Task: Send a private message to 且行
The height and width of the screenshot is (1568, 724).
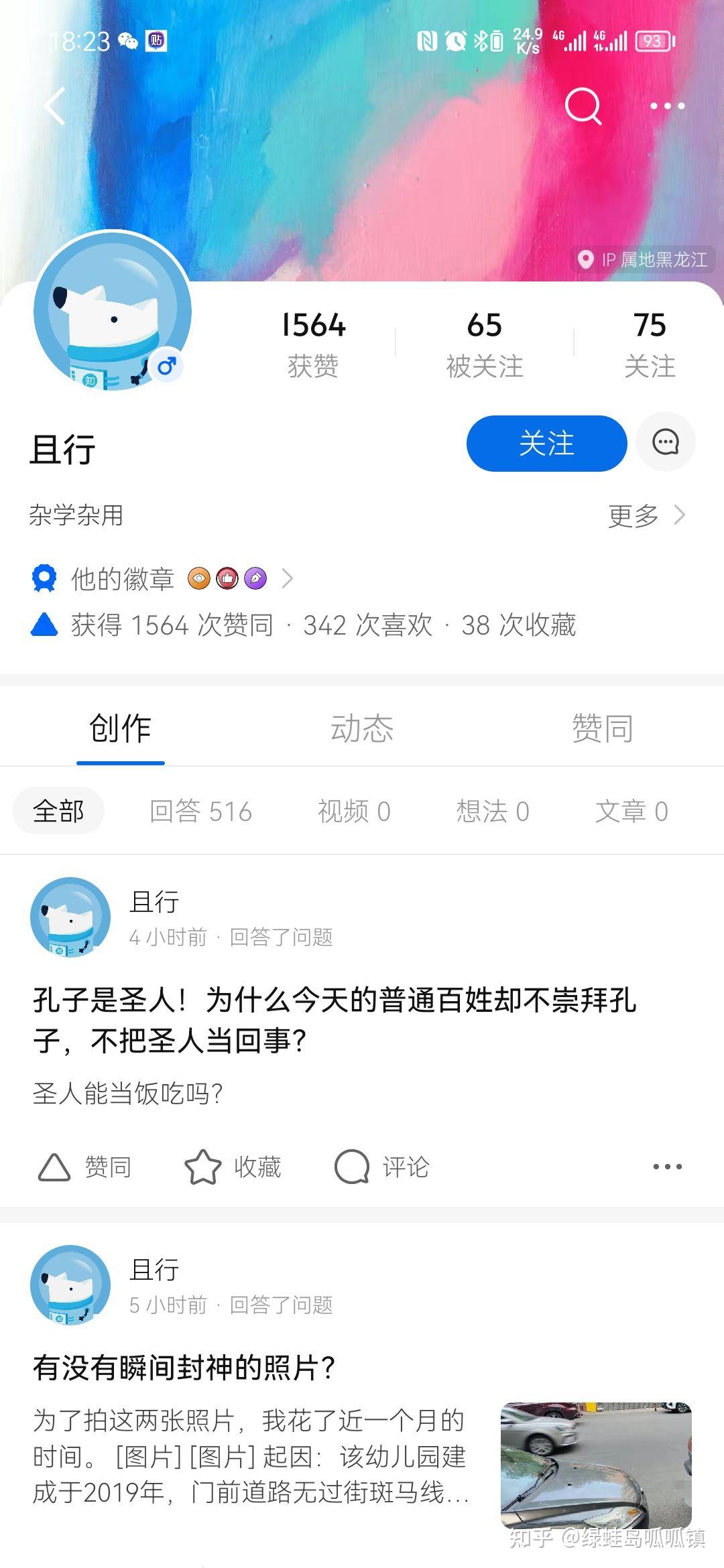Action: (x=666, y=442)
